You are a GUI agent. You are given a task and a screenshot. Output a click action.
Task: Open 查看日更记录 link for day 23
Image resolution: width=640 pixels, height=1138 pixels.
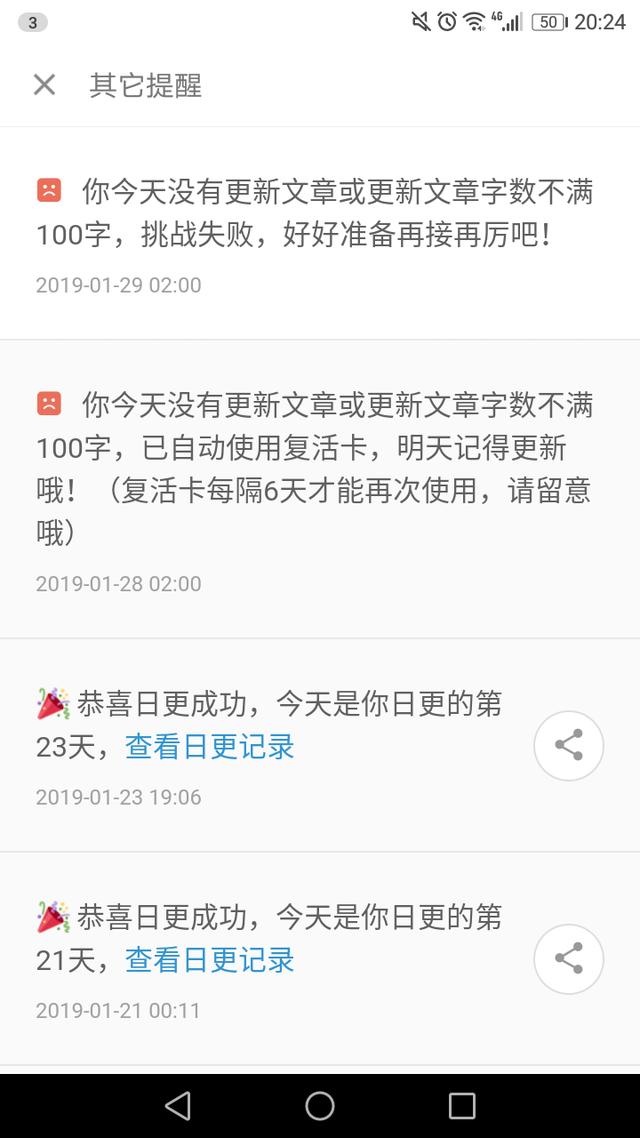(x=209, y=747)
